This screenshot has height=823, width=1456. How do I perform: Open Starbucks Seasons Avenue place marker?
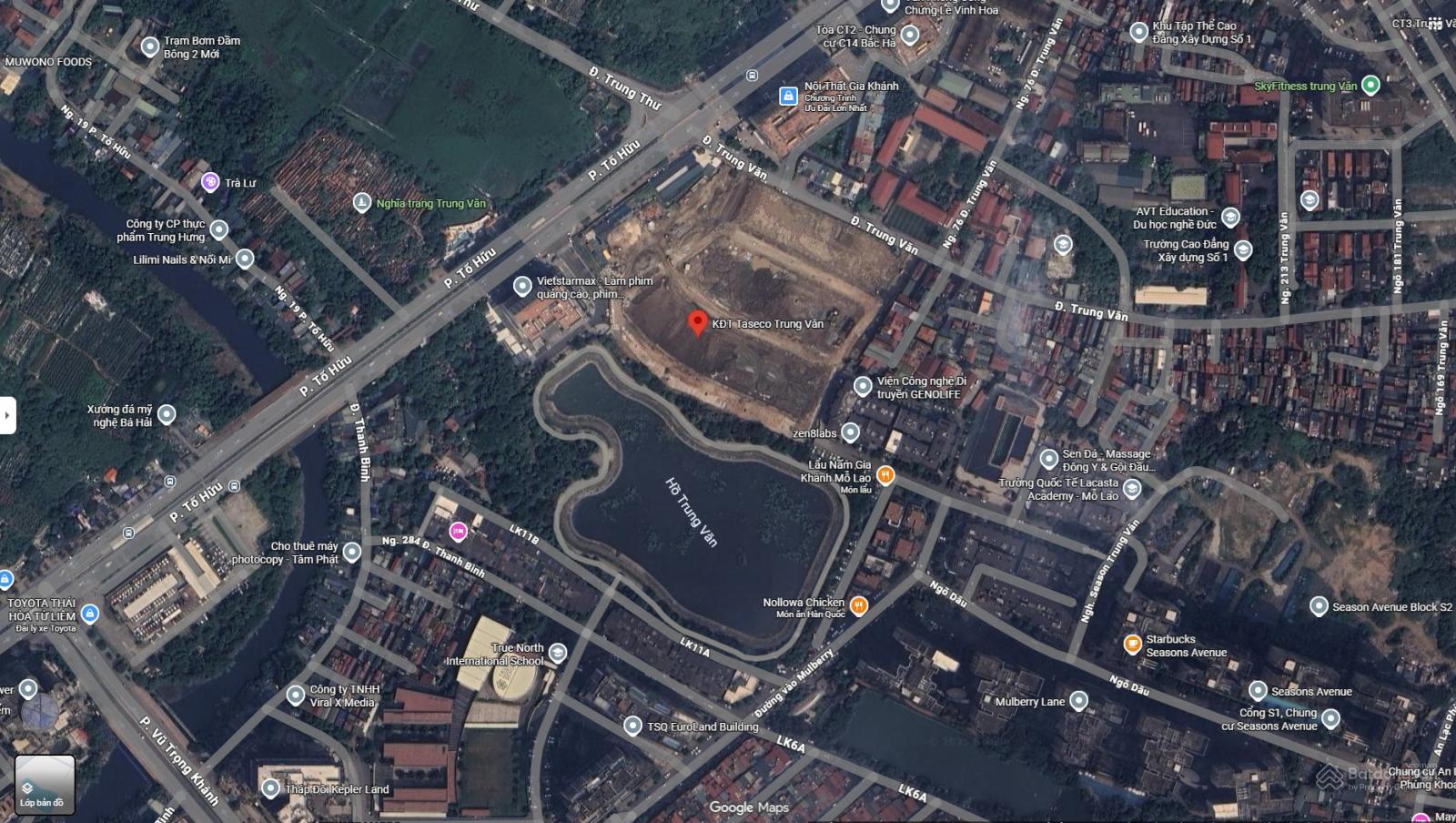click(1132, 645)
